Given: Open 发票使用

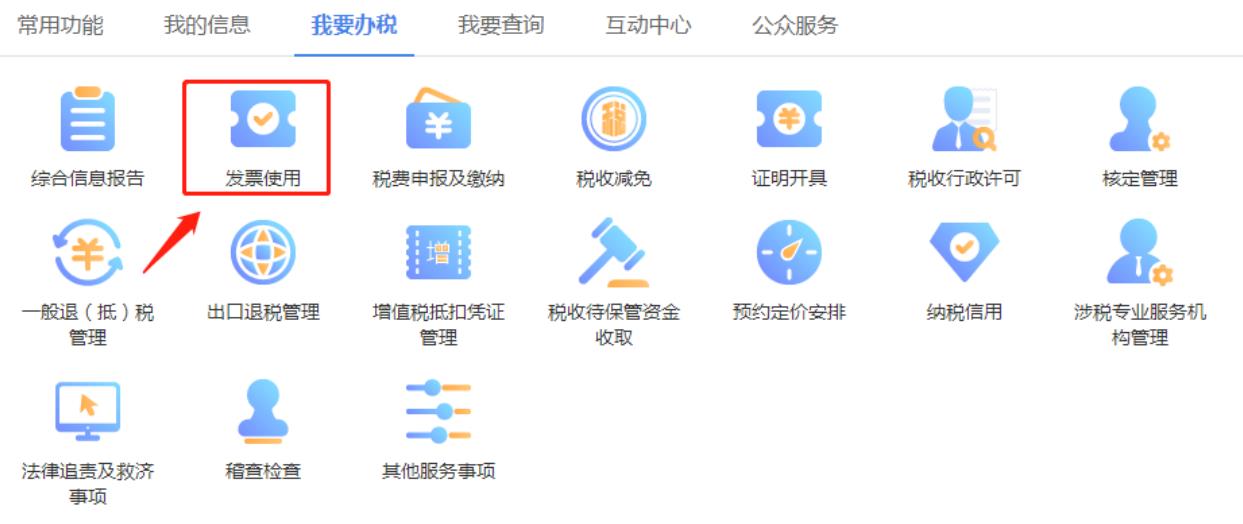Looking at the screenshot, I should point(262,120).
